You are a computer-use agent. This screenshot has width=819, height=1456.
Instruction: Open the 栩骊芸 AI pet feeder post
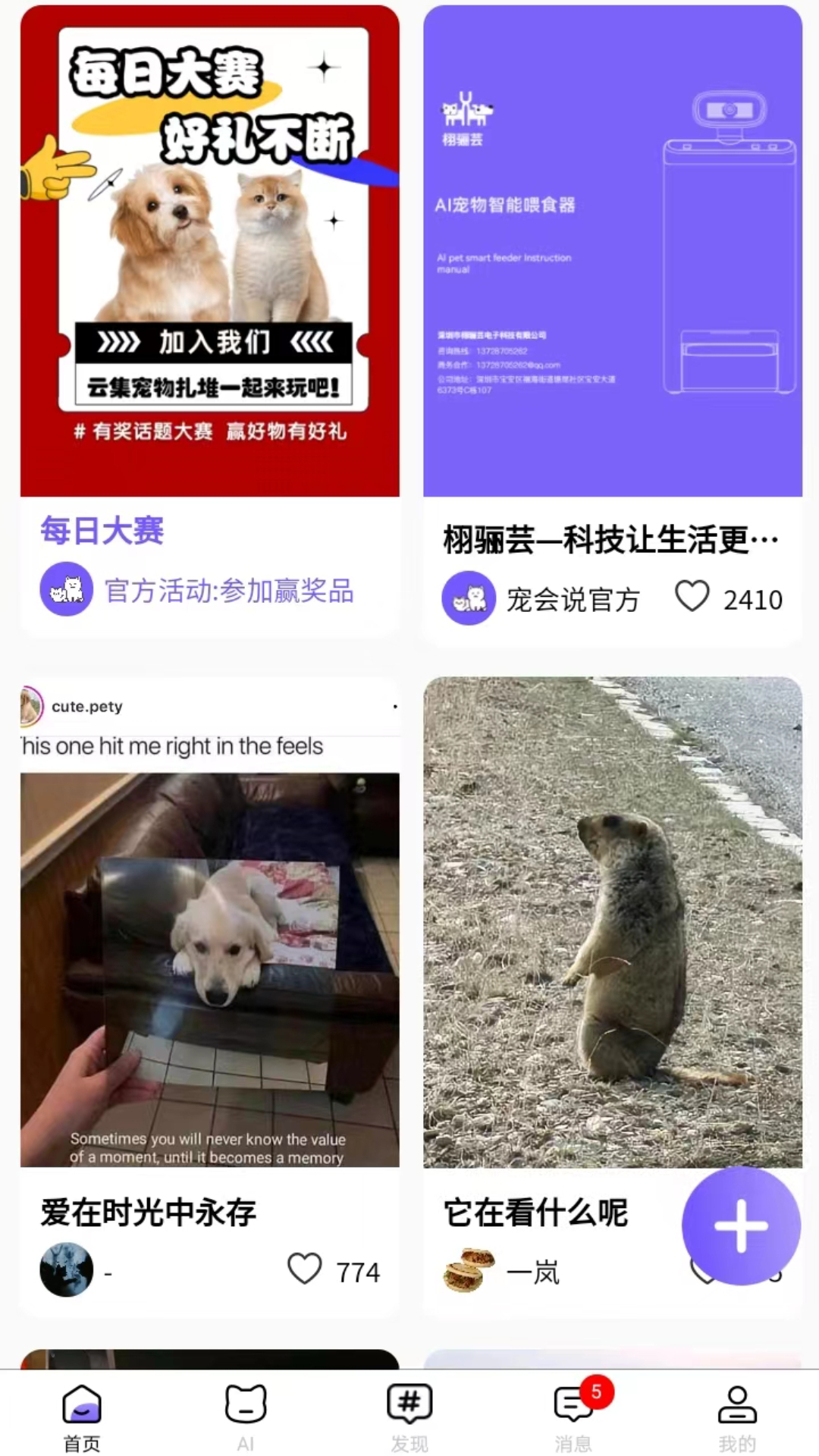pyautogui.click(x=613, y=250)
